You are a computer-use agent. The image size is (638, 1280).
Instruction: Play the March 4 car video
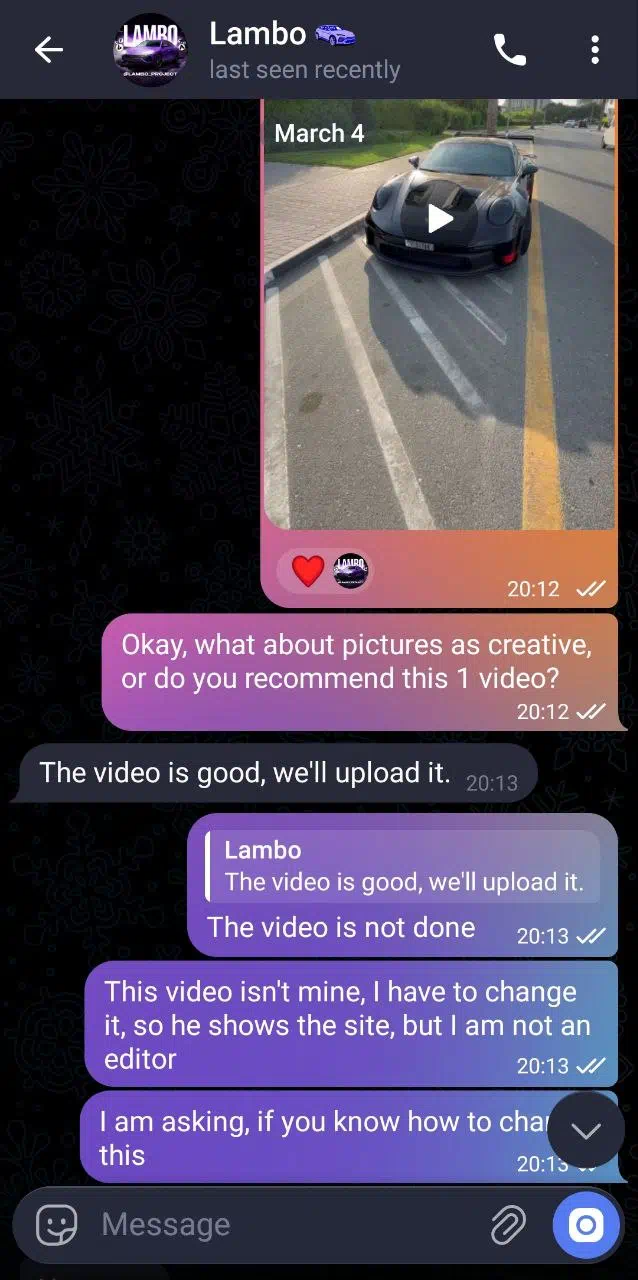[x=440, y=217]
